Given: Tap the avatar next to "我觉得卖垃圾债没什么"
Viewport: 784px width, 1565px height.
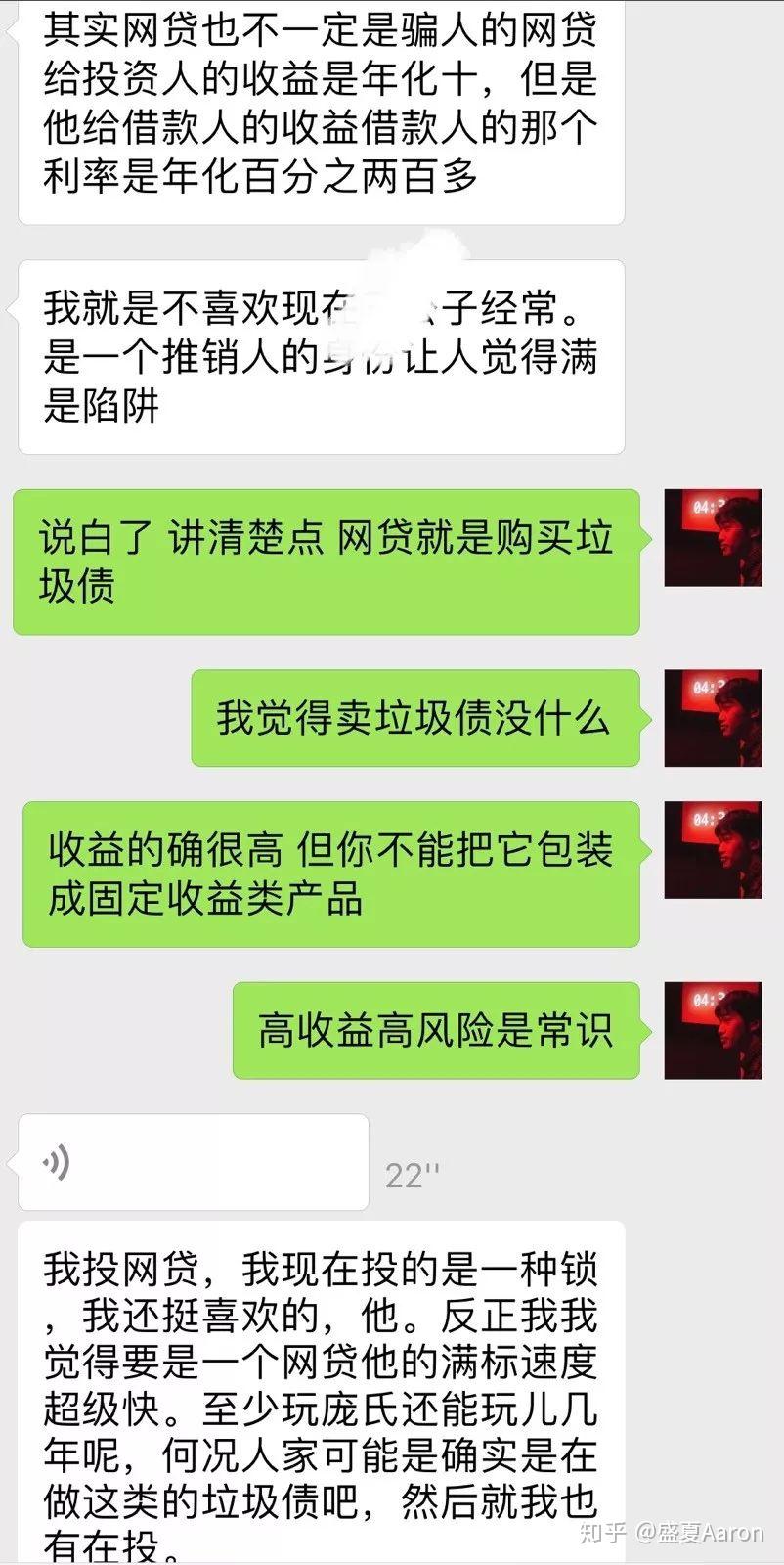Looking at the screenshot, I should coord(713,718).
